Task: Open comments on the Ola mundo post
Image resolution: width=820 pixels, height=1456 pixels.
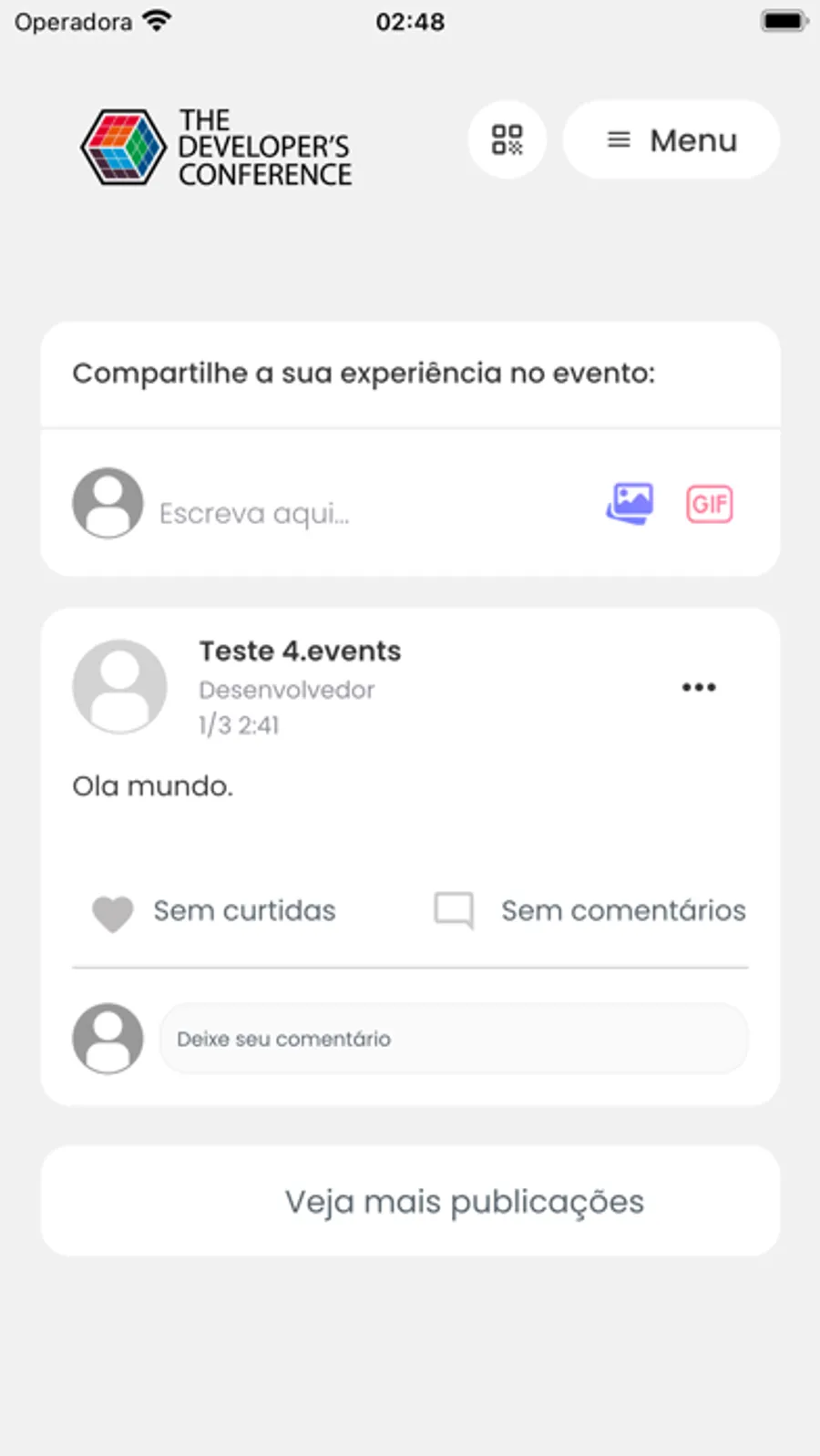Action: [454, 910]
